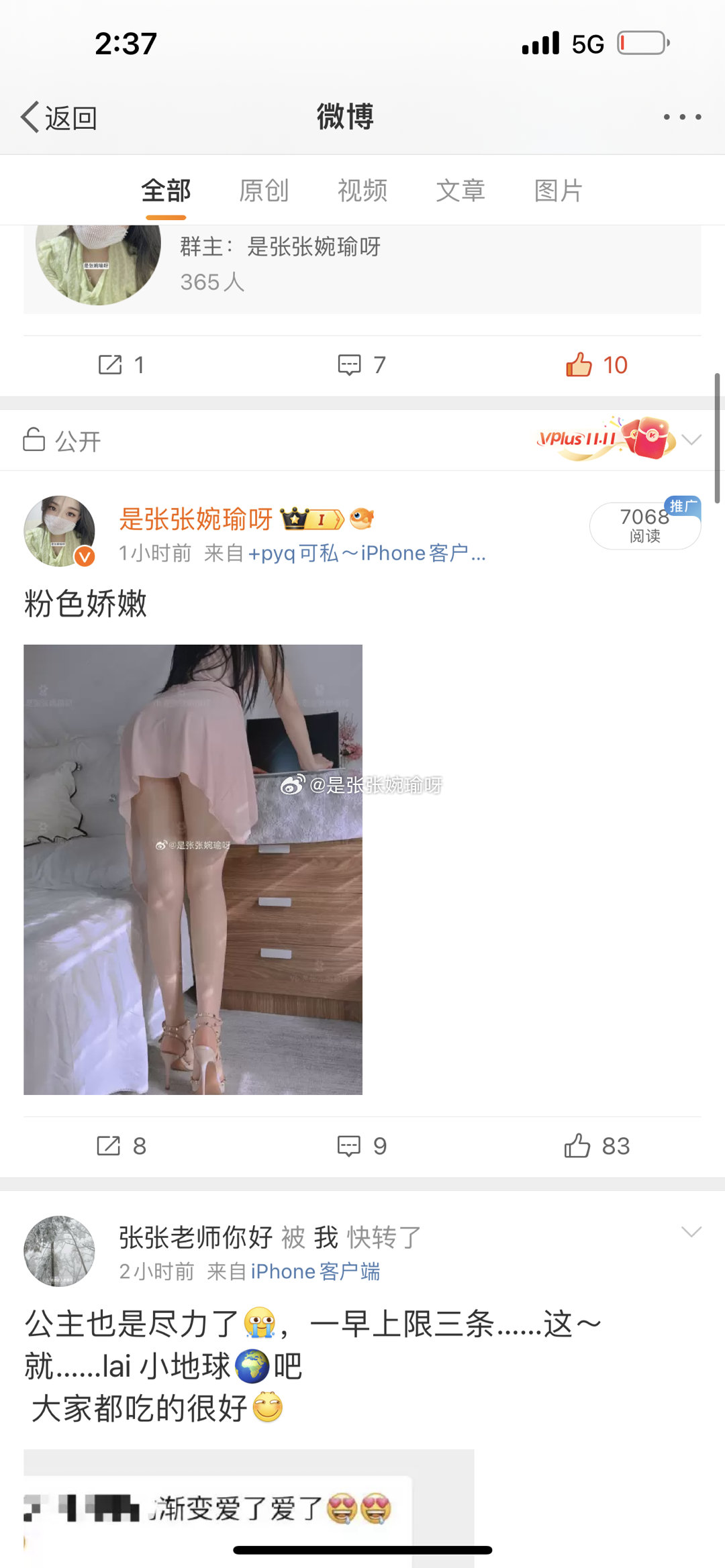725x1568 pixels.
Task: Switch to the 图片 tab
Action: pyautogui.click(x=558, y=191)
